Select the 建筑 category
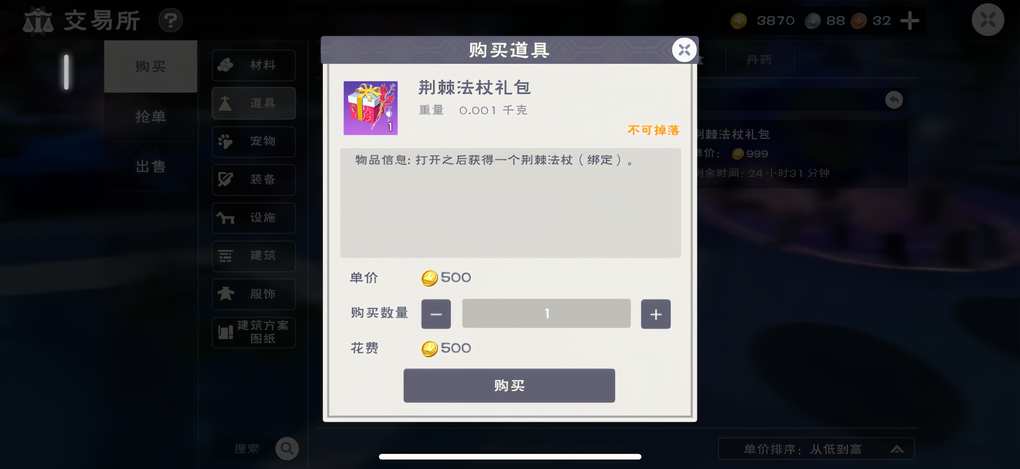 (253, 256)
